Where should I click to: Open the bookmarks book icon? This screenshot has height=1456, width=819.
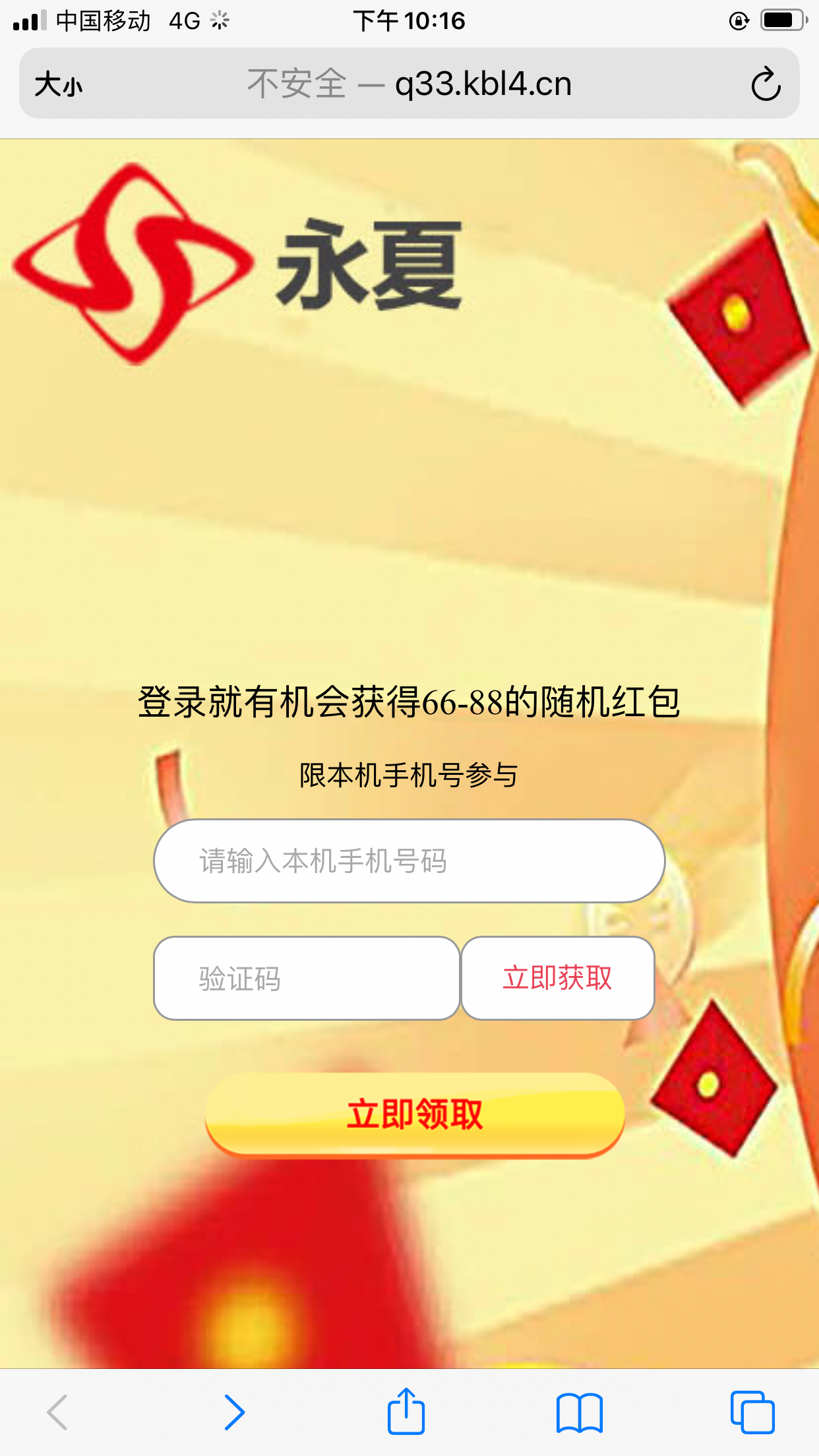click(579, 1412)
